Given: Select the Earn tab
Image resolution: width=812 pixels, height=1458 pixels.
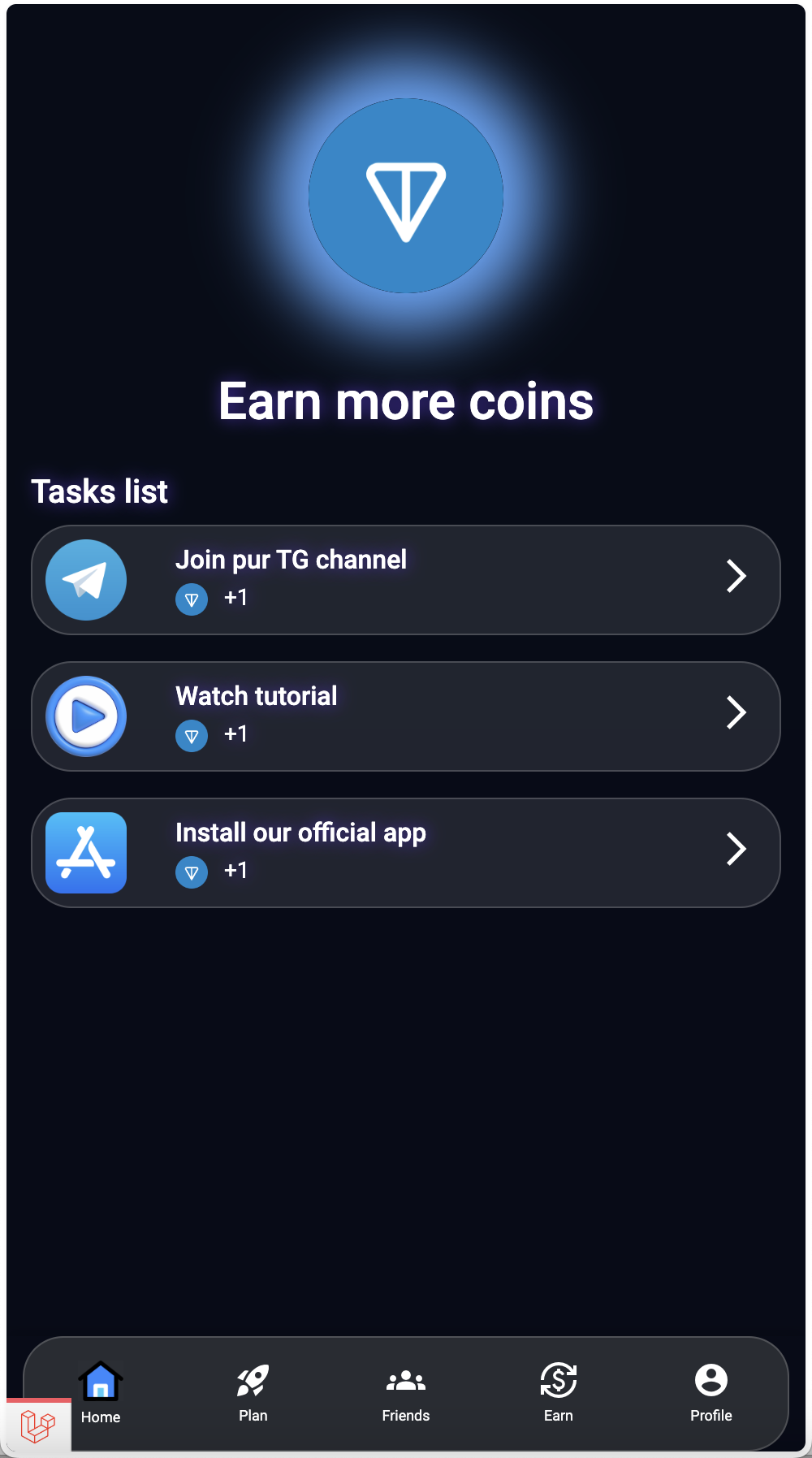Looking at the screenshot, I should 559,1392.
